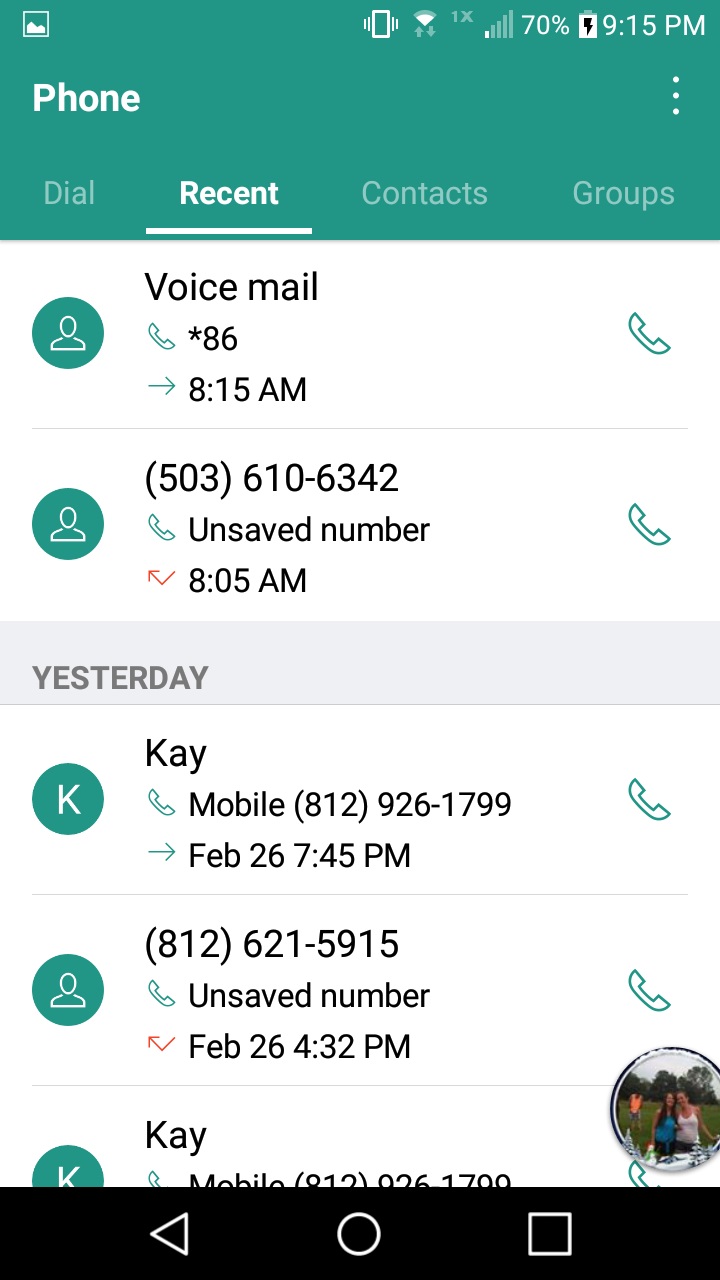Call Kay from the 7:45 PM entry
Image resolution: width=720 pixels, height=1280 pixels.
649,801
